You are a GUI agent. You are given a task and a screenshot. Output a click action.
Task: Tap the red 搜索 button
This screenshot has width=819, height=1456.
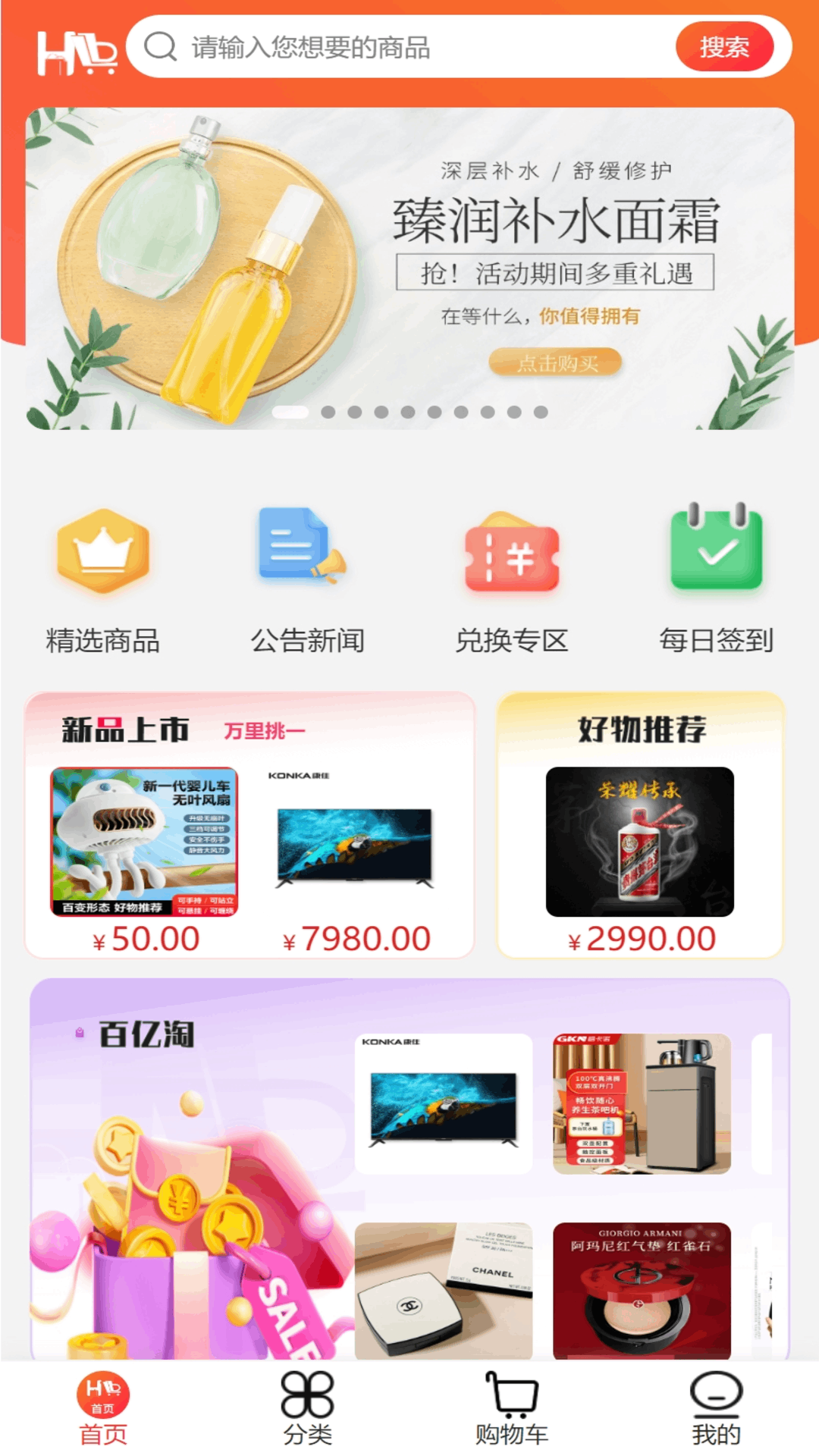[x=723, y=47]
